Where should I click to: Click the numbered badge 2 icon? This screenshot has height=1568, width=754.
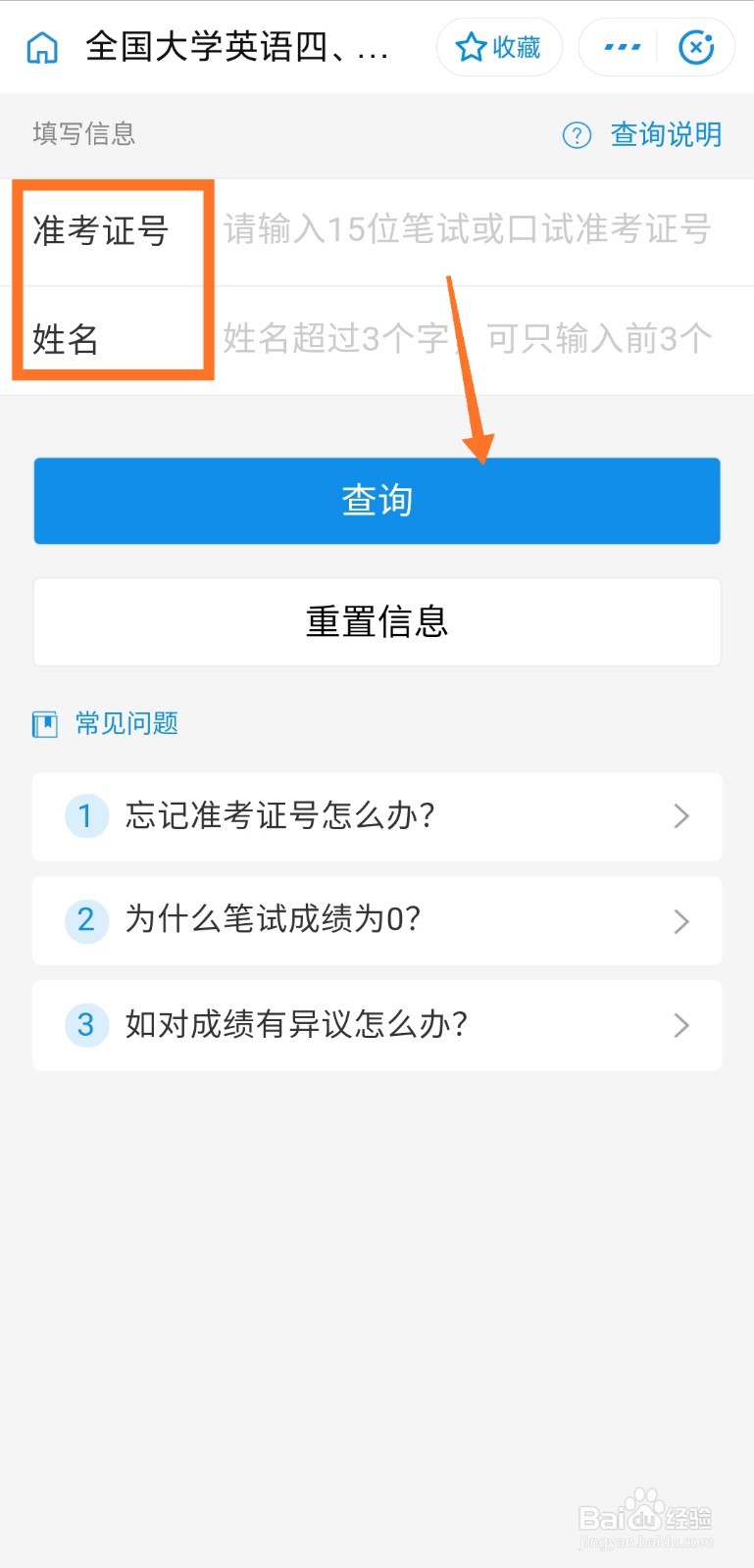click(x=86, y=920)
